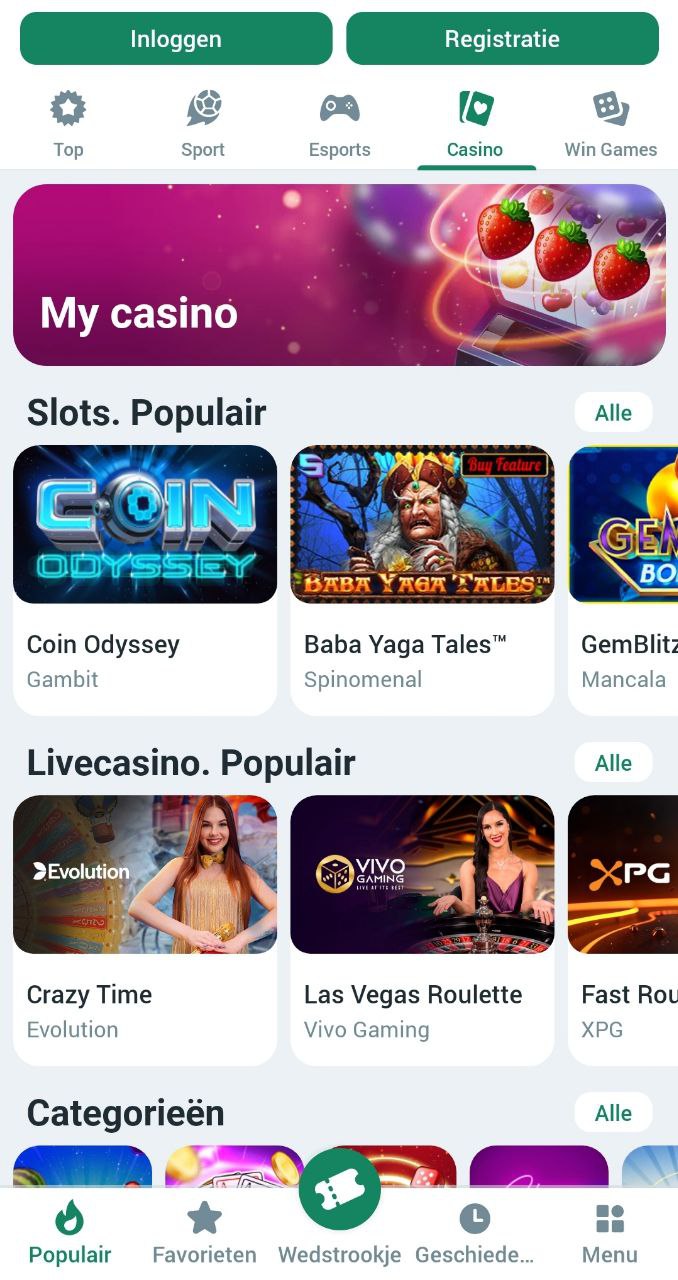
Task: Show all Categorieën with Alle
Action: pos(613,1113)
